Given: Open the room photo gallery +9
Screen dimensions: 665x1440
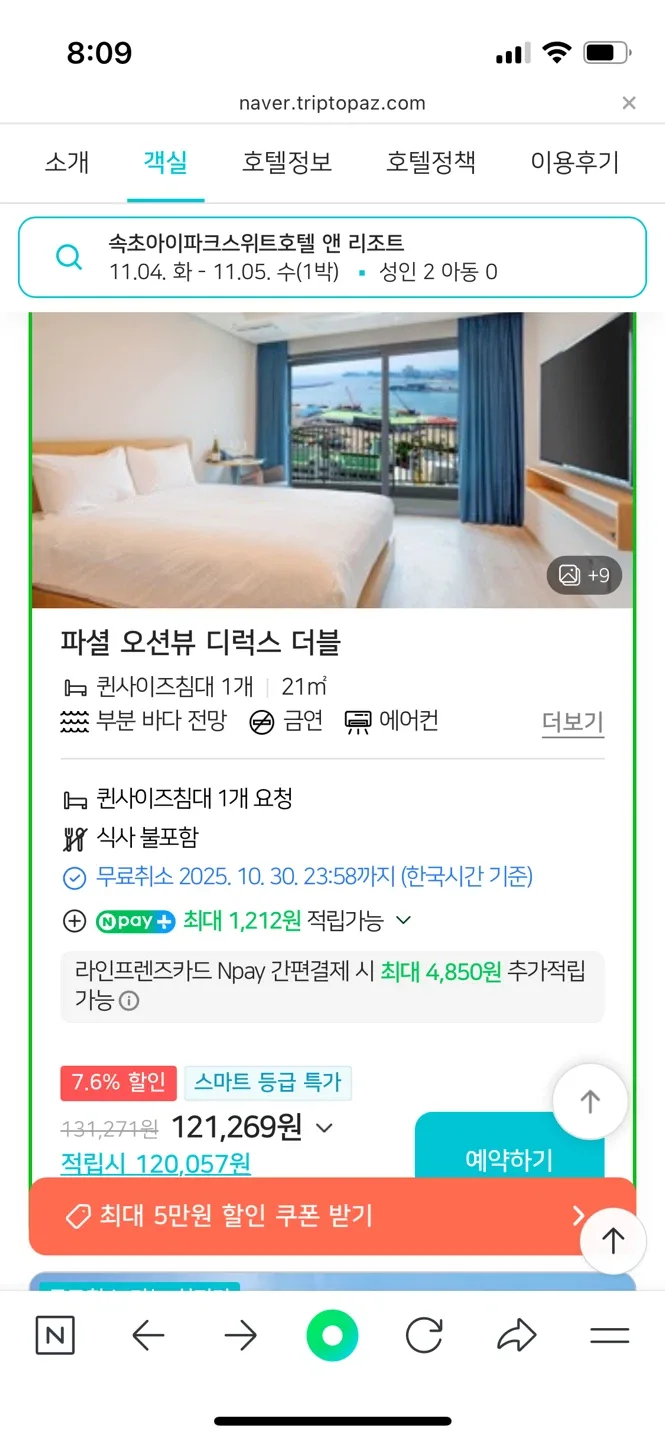Looking at the screenshot, I should (x=584, y=575).
